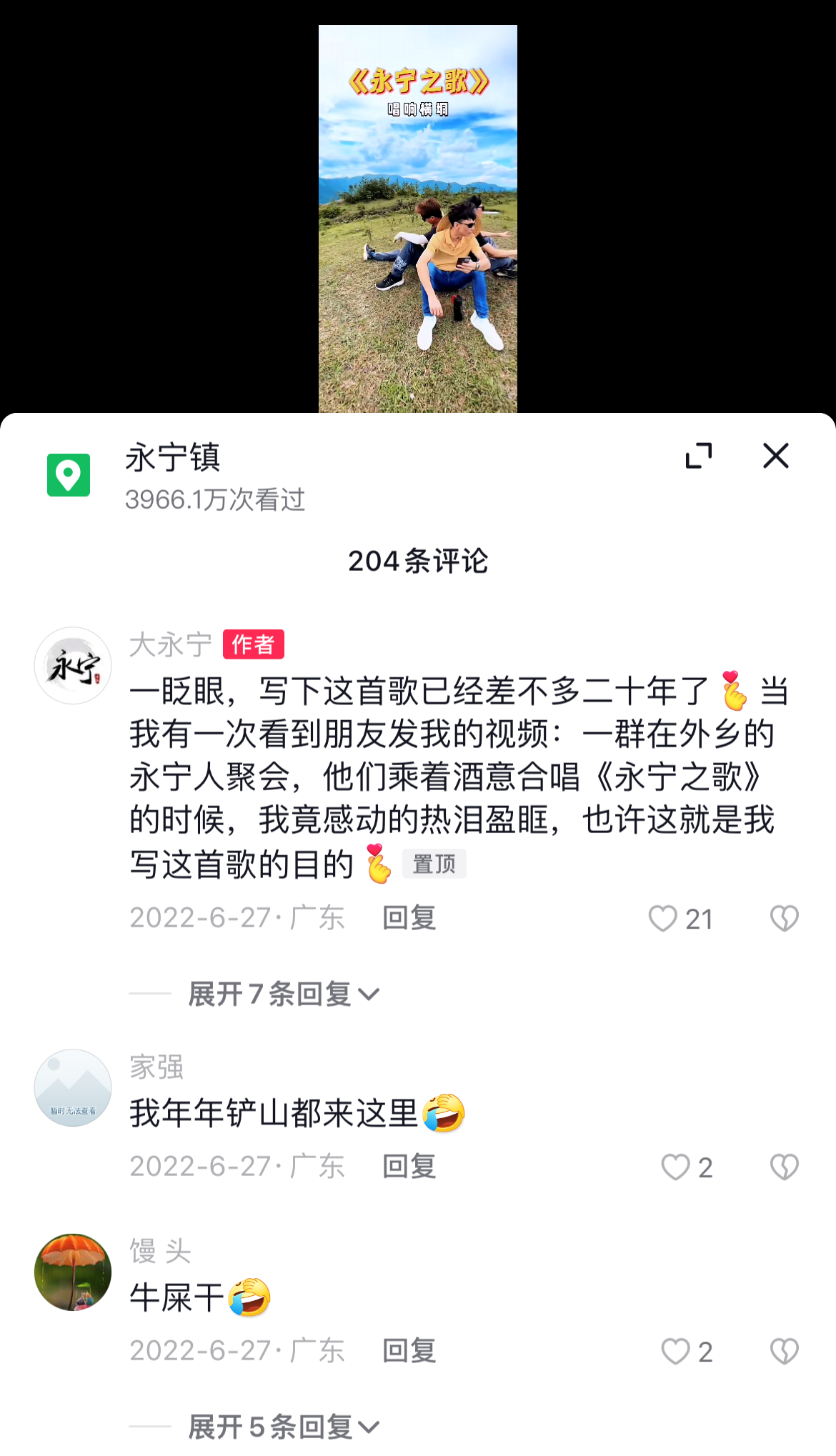Open 大永宁's profile avatar
Viewport: 836px width, 1456px height.
73,666
